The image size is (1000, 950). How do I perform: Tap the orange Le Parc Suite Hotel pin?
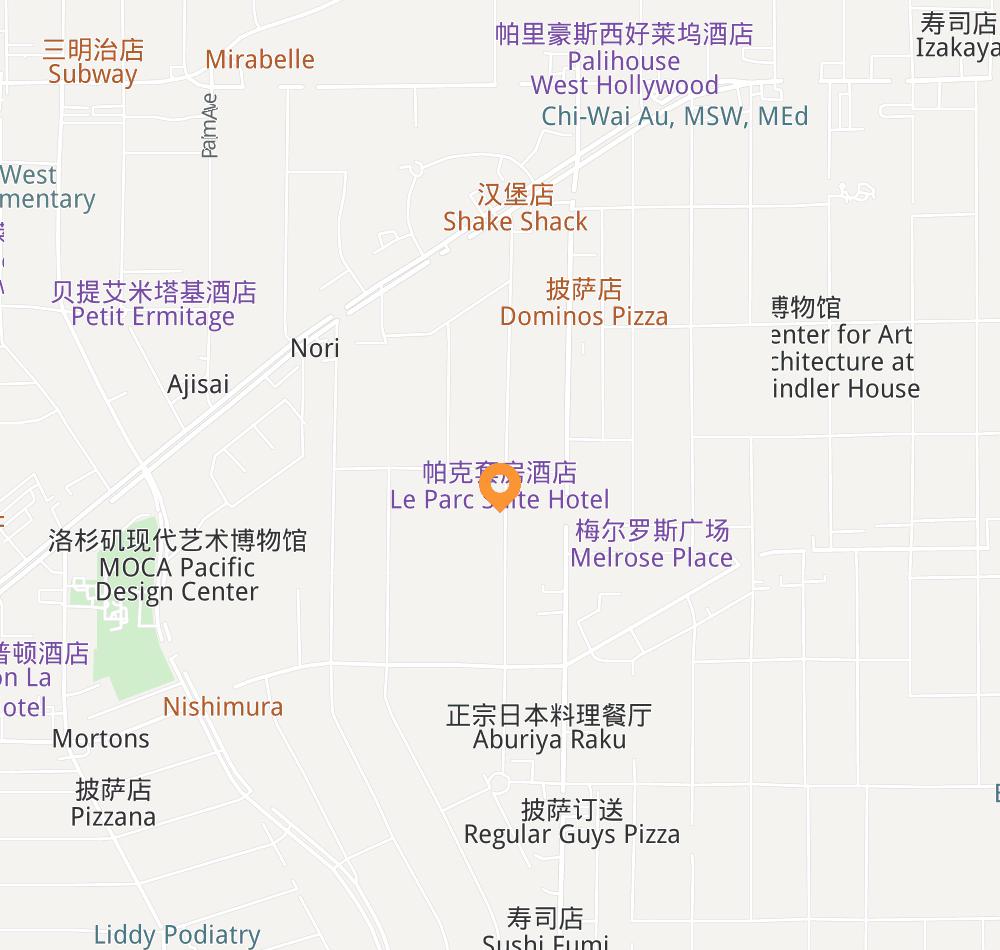[x=498, y=487]
